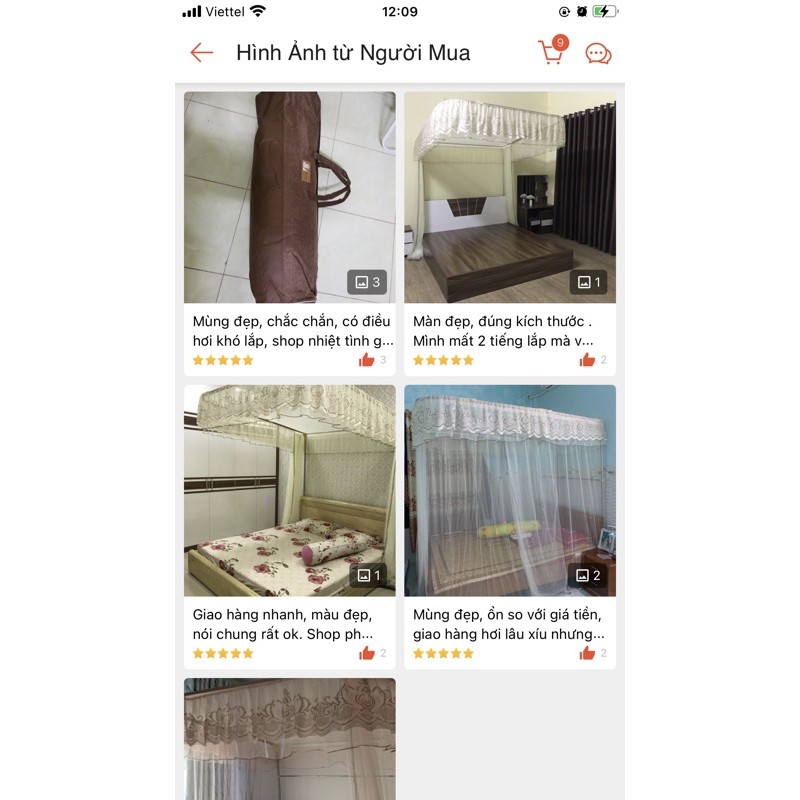Go back using the arrow icon
800x800 pixels.
pos(202,53)
